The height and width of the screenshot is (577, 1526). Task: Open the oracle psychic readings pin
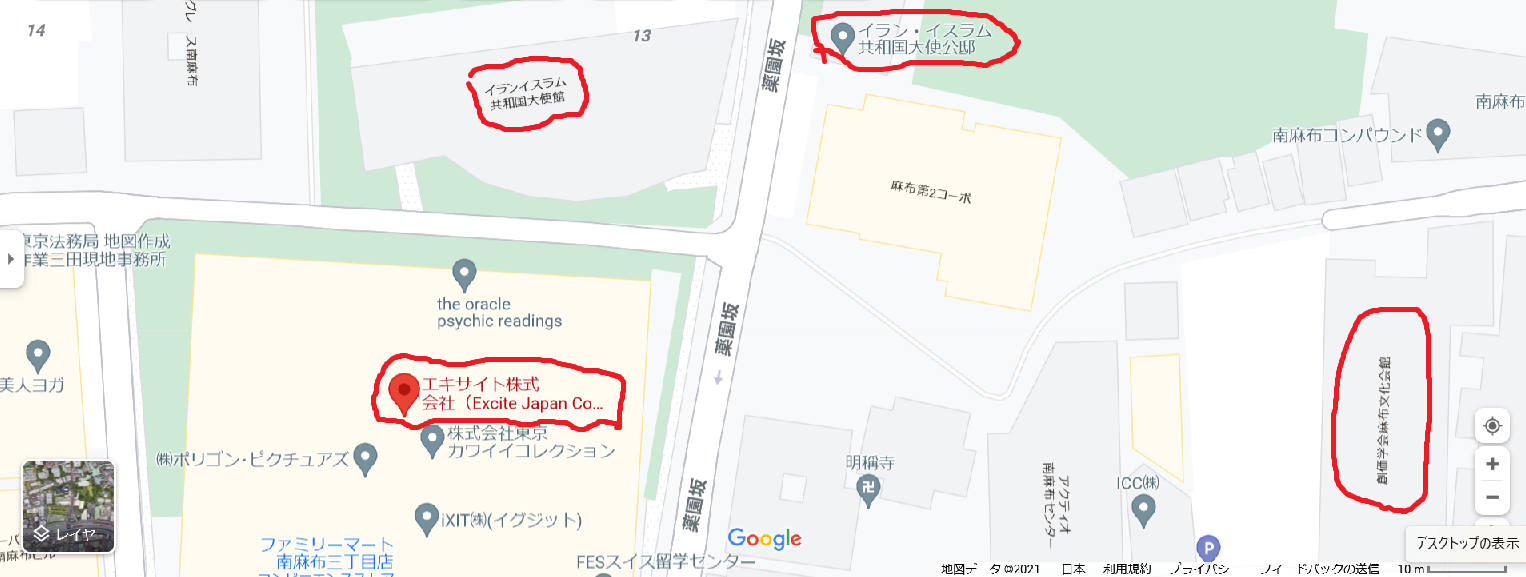coord(463,272)
